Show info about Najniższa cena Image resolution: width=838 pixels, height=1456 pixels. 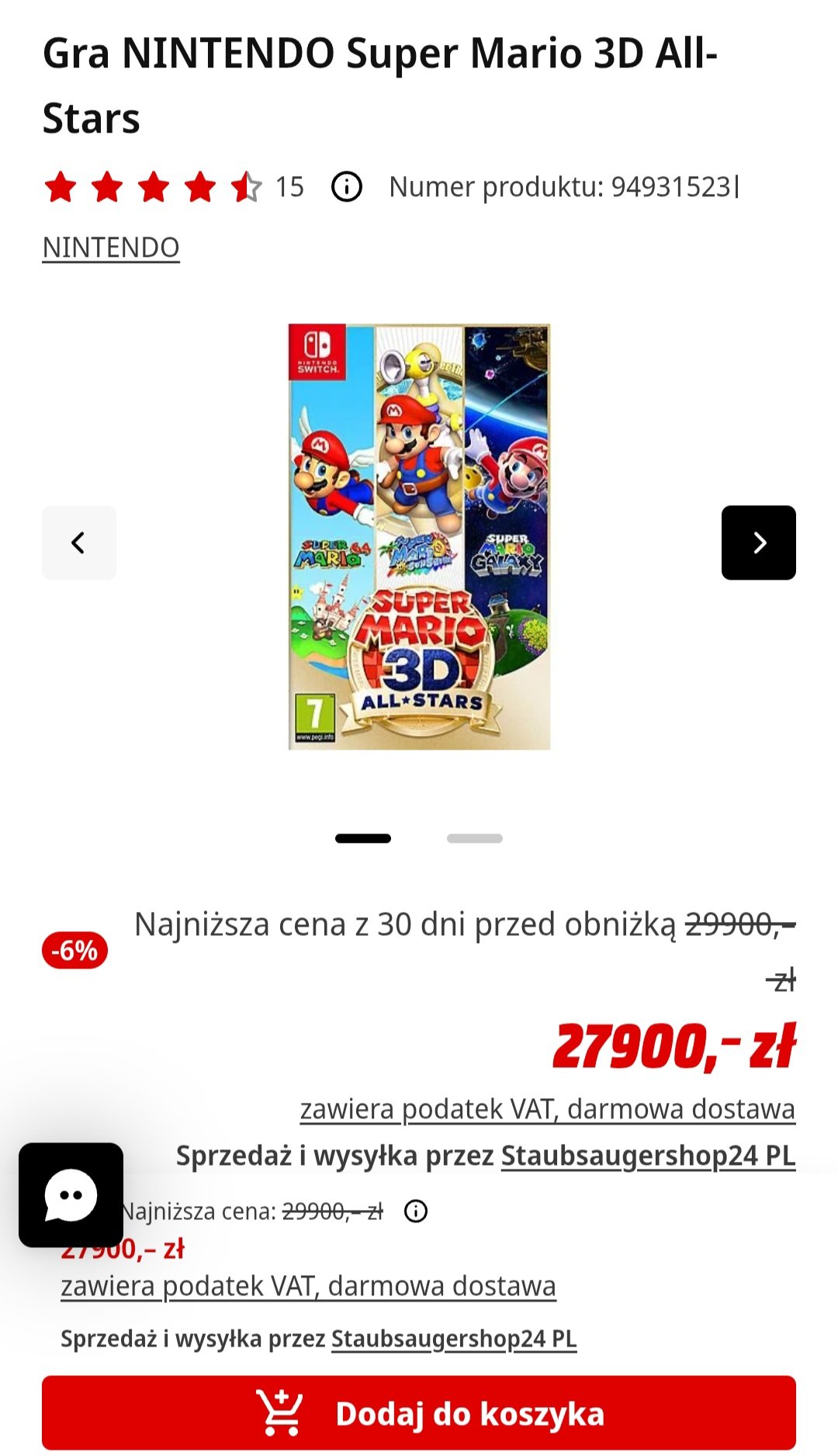coord(416,1211)
